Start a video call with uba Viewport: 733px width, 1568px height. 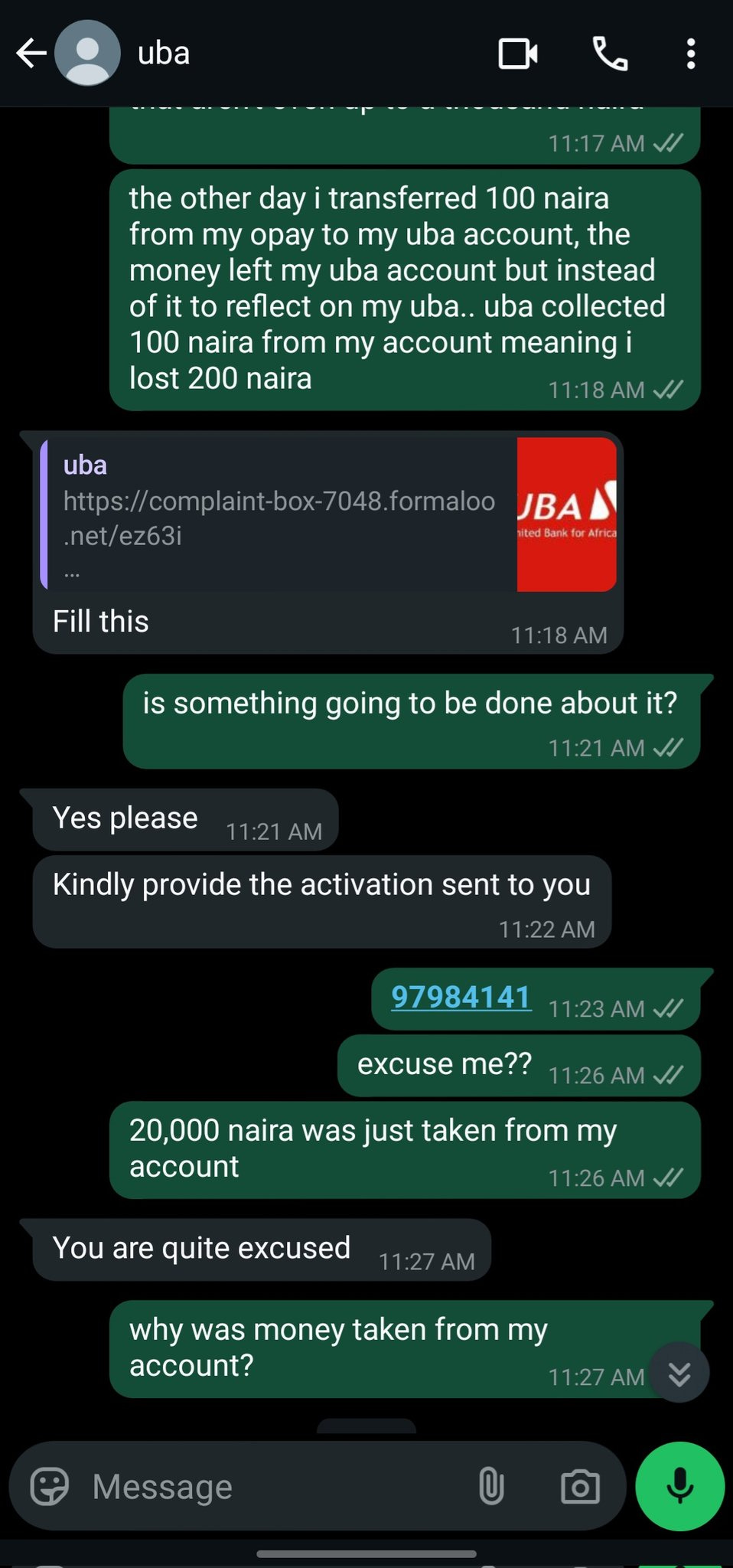(x=518, y=54)
